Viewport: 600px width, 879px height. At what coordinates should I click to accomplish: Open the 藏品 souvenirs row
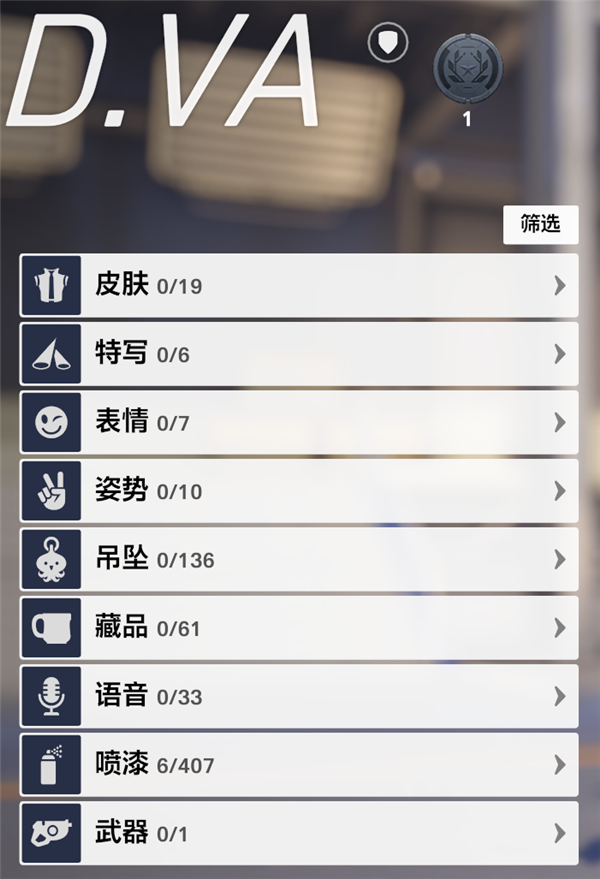(x=298, y=628)
